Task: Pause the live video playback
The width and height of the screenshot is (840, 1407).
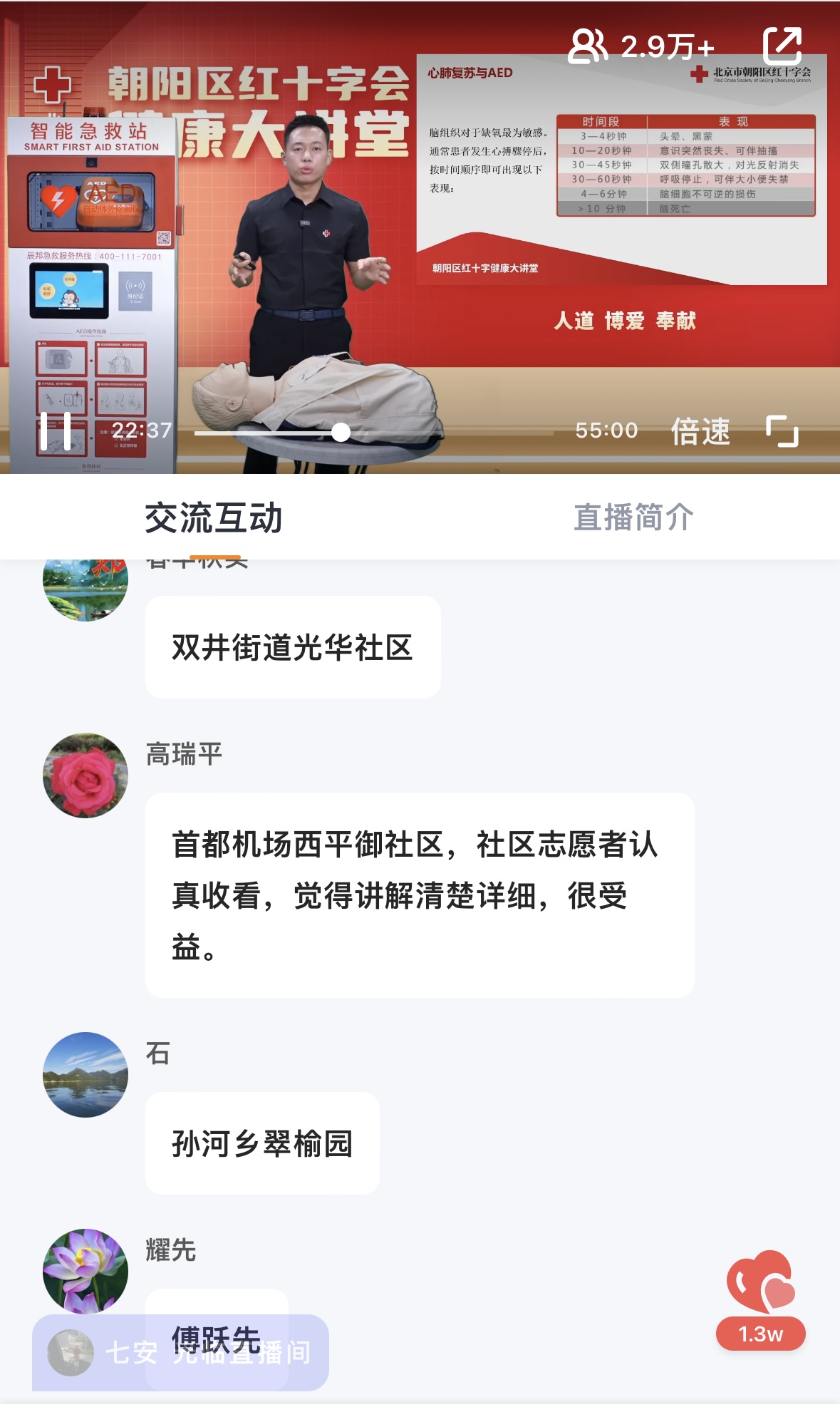Action: (x=56, y=431)
